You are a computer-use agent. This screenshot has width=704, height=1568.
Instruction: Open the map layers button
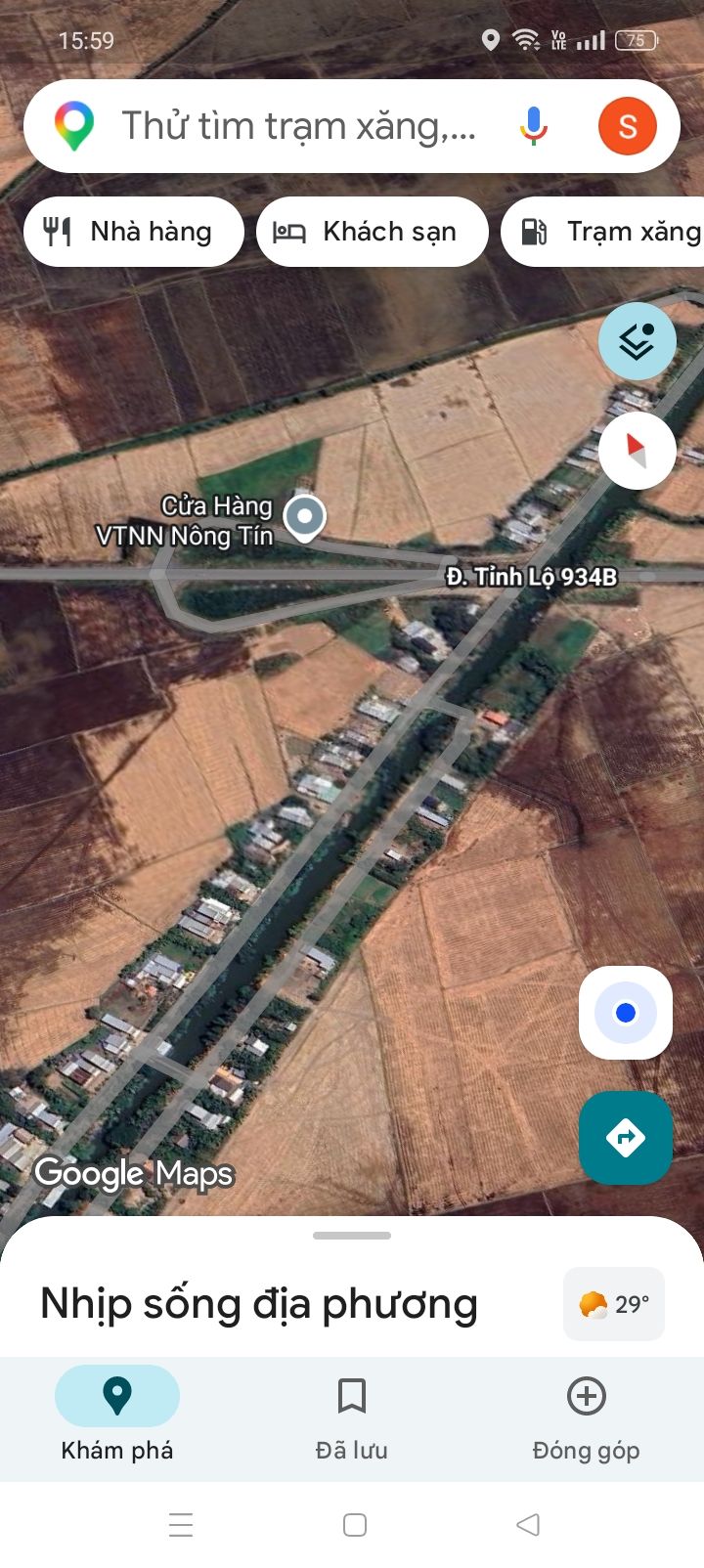[637, 341]
